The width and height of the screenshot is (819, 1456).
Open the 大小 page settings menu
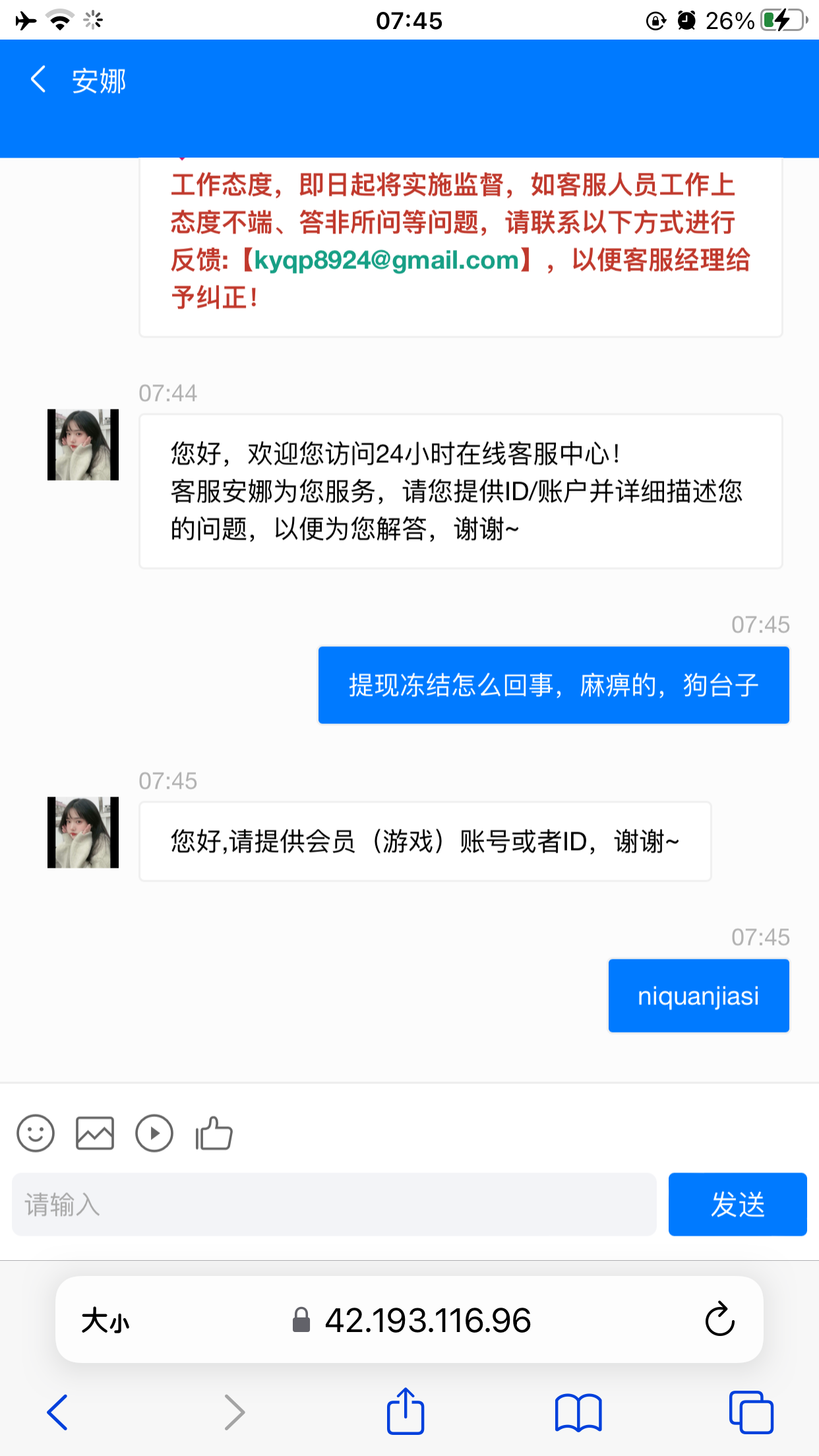106,1320
